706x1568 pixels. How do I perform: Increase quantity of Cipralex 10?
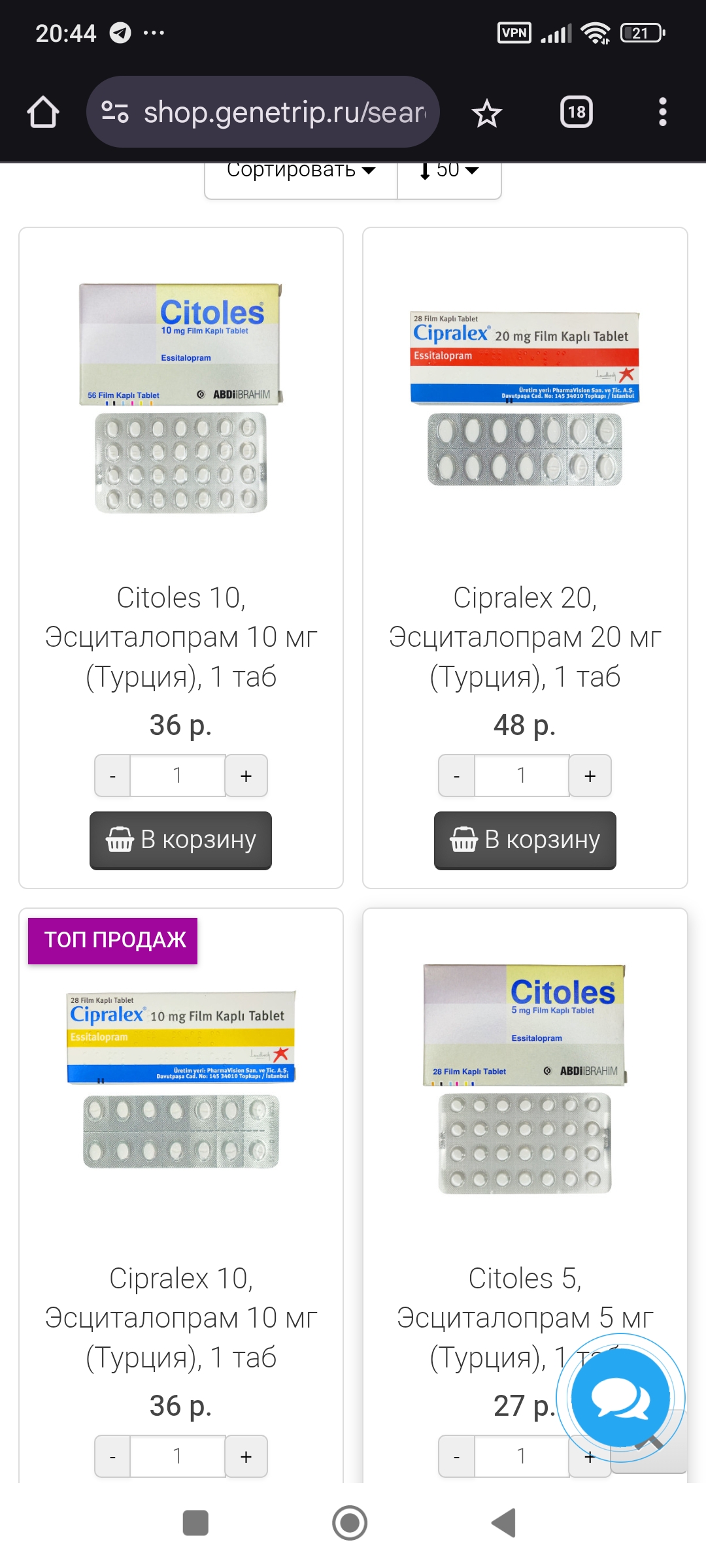pos(246,1456)
